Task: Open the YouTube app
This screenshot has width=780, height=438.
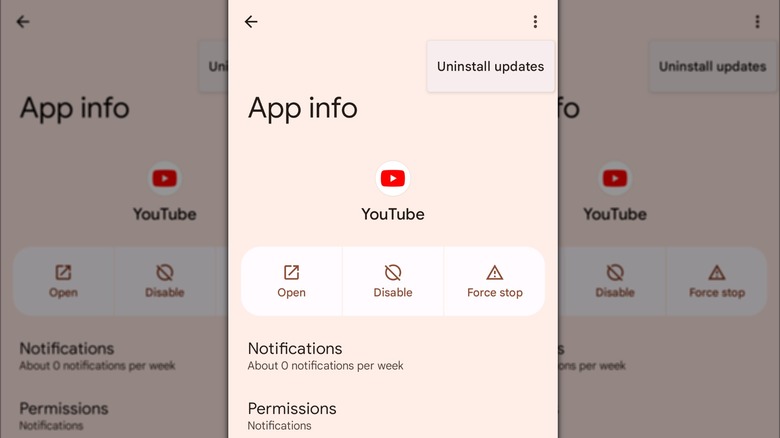Action: tap(292, 281)
